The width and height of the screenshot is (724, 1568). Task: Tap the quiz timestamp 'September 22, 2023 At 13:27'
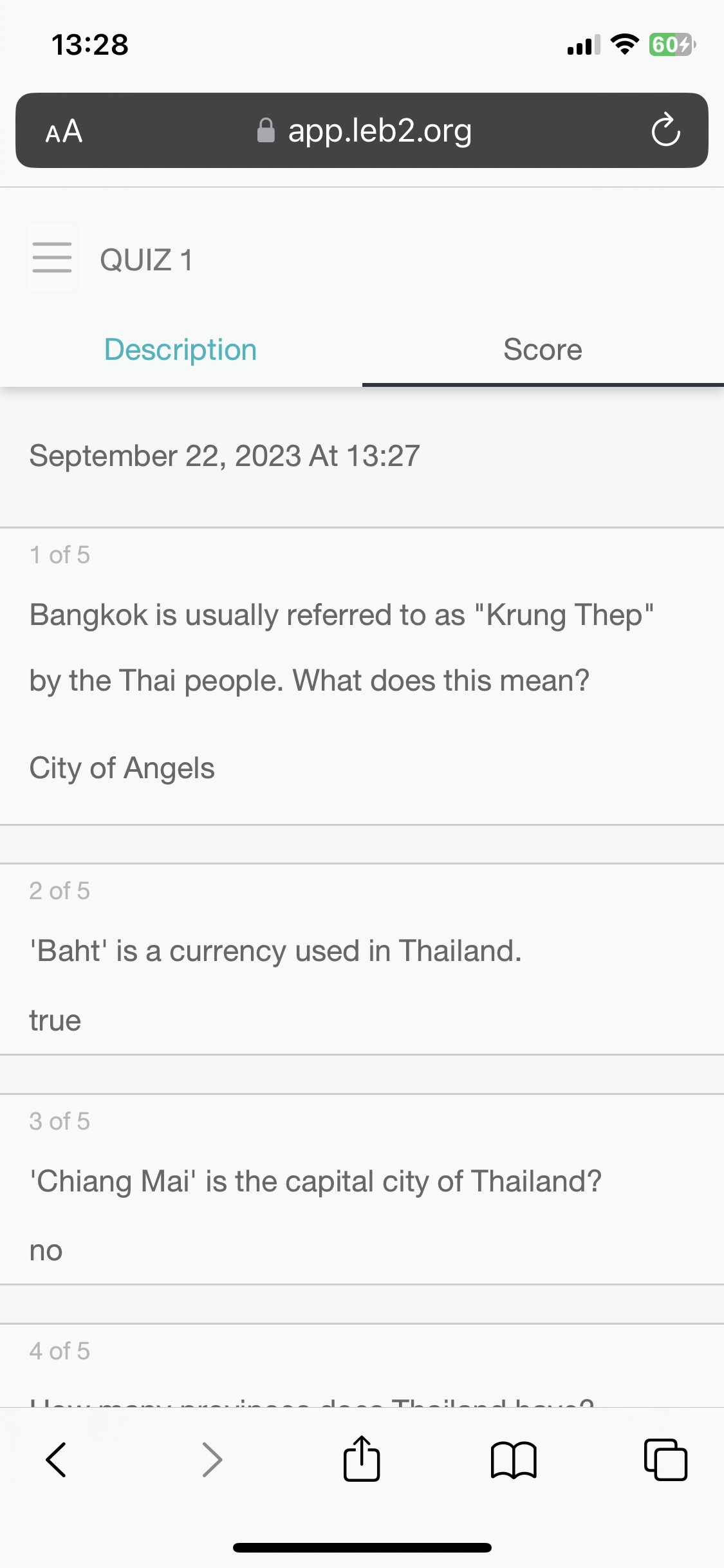224,455
